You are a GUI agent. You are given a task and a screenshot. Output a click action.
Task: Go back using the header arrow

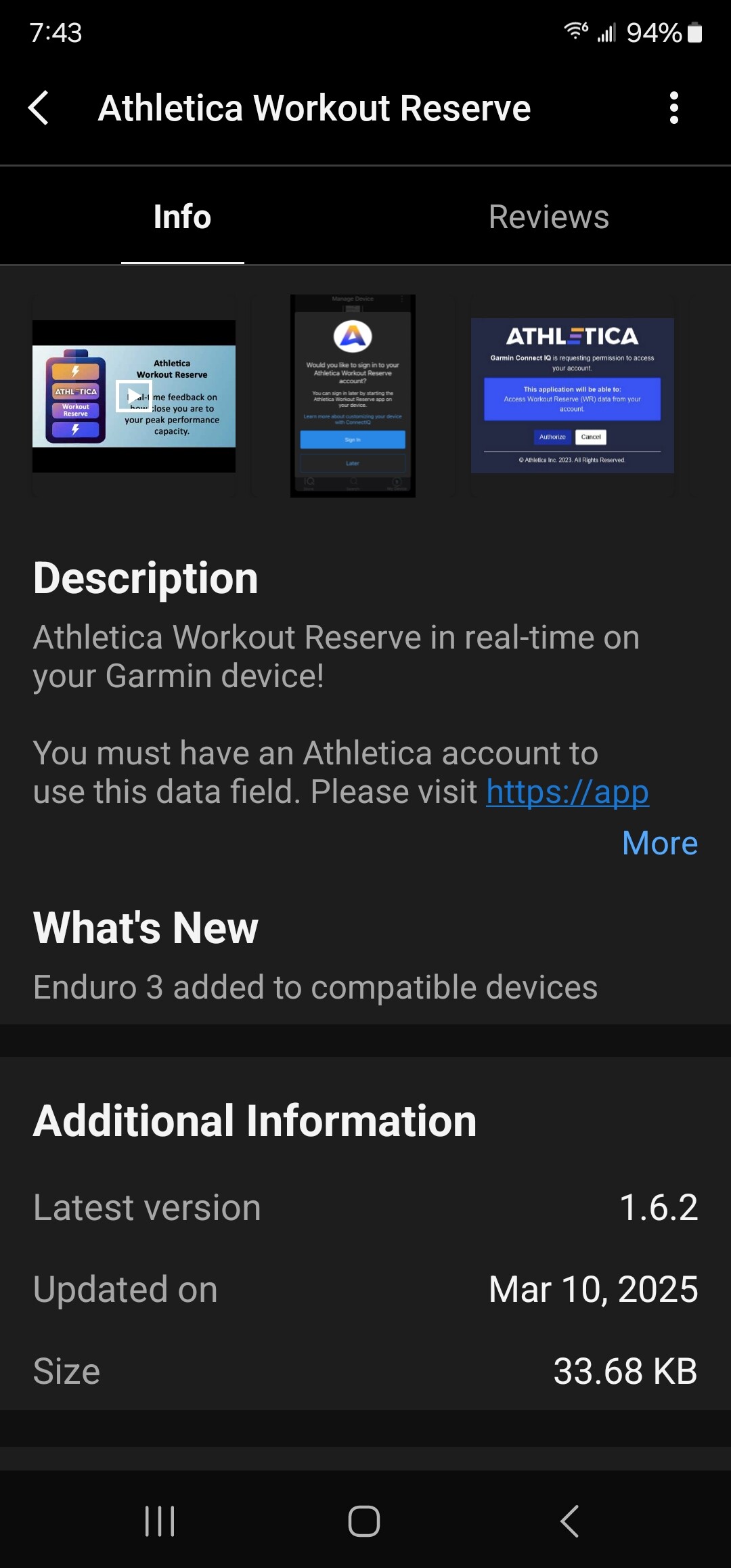pyautogui.click(x=39, y=108)
